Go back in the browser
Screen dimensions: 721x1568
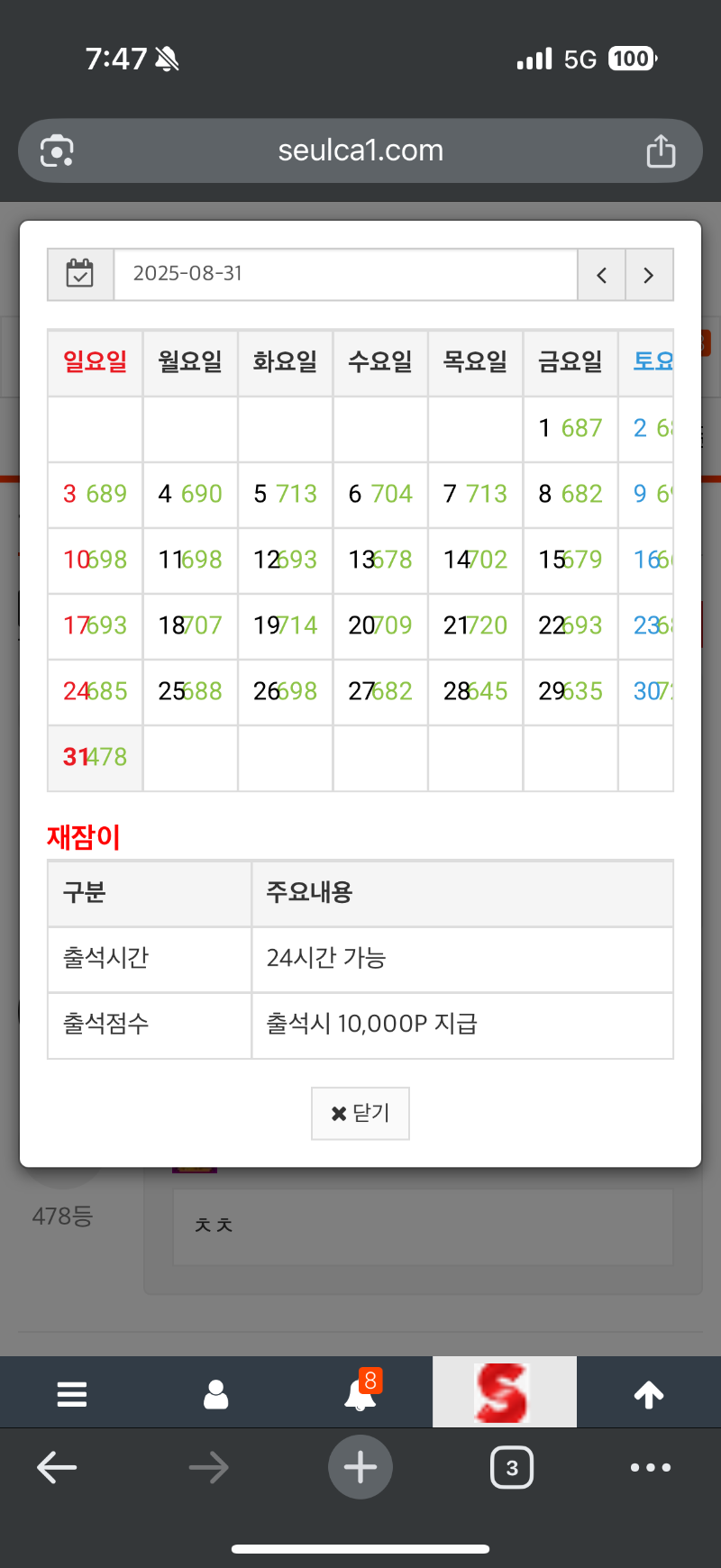57,1468
